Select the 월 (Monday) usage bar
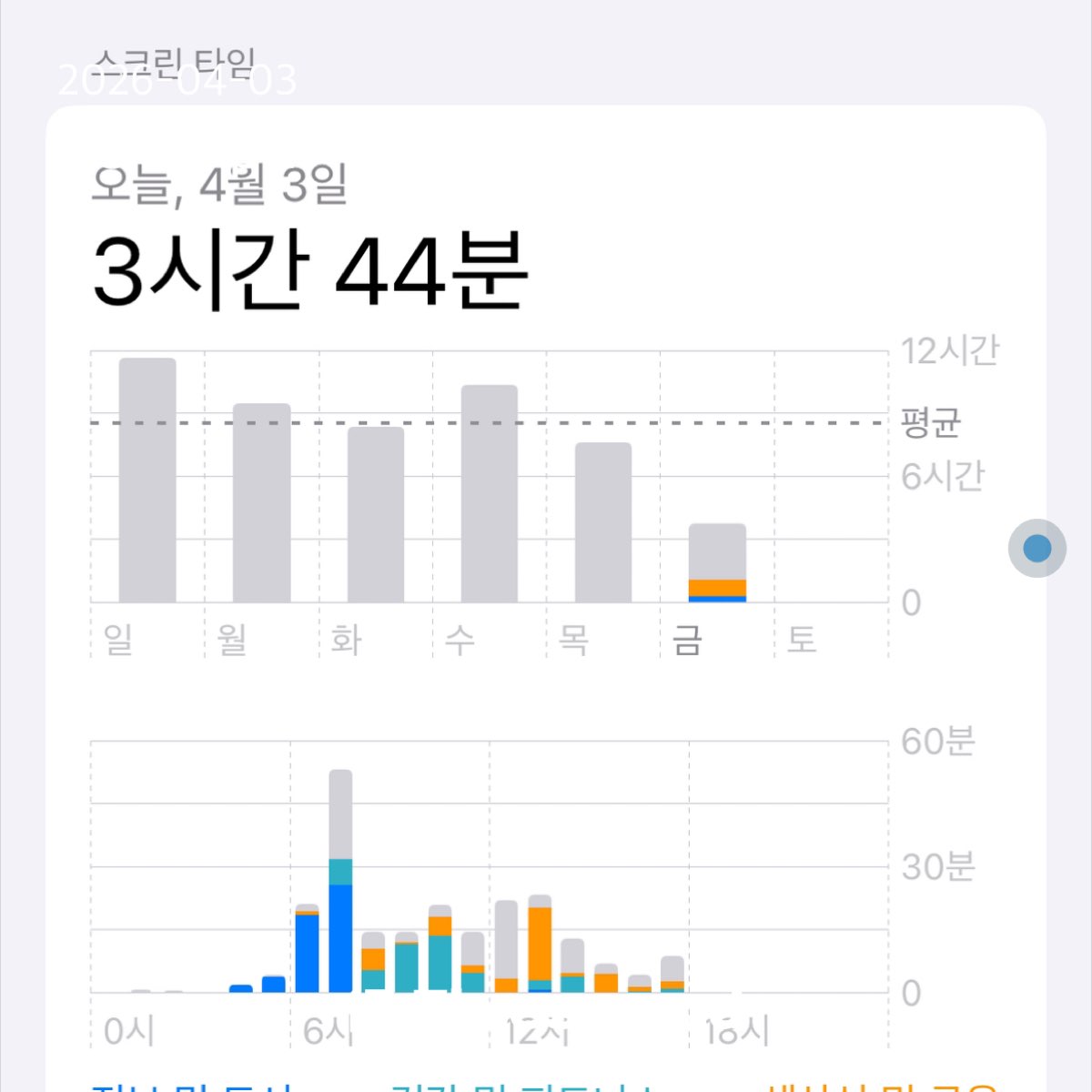Viewport: 1092px width, 1092px height. pyautogui.click(x=261, y=503)
